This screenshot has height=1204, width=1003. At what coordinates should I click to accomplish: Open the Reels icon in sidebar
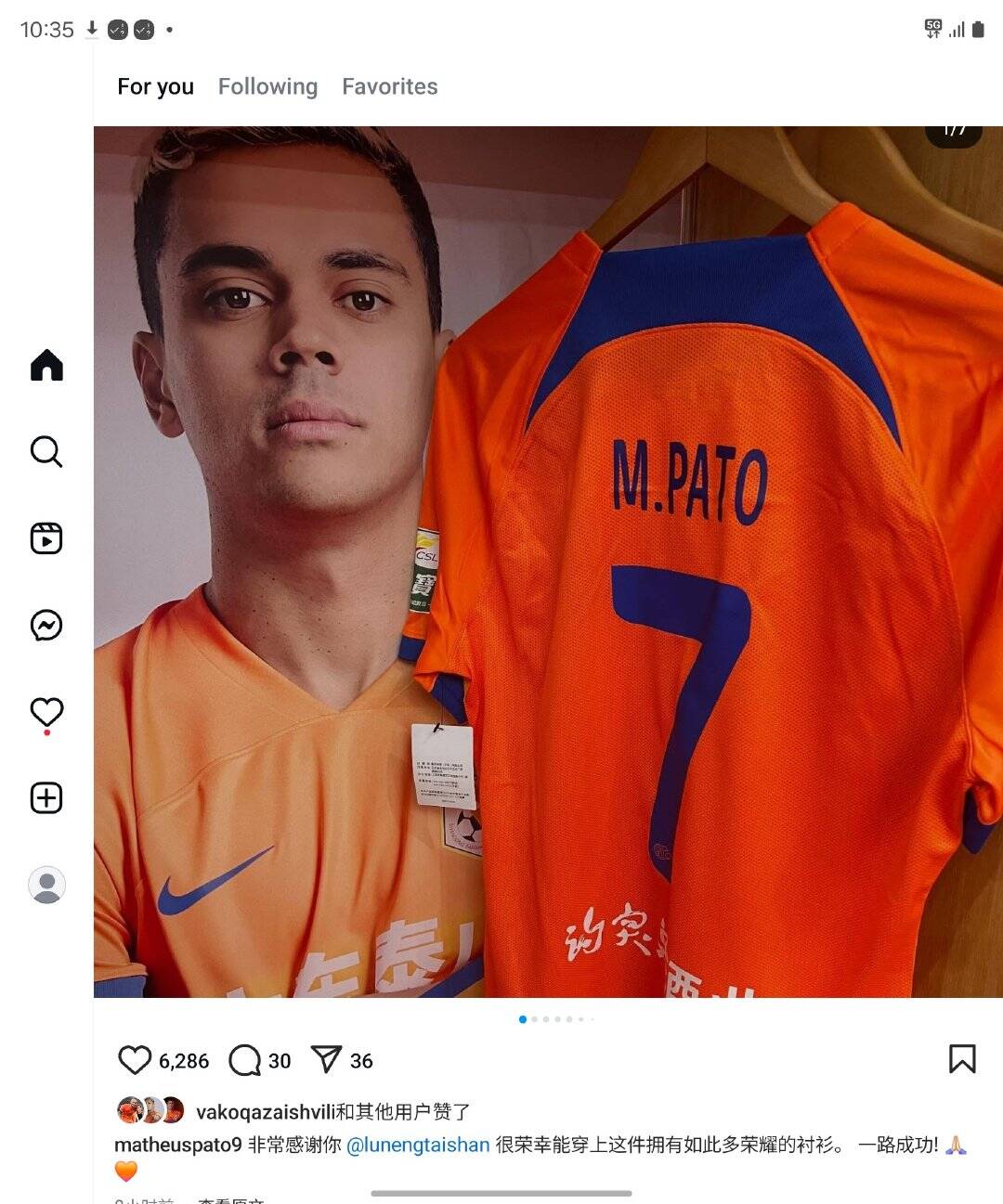(x=46, y=538)
